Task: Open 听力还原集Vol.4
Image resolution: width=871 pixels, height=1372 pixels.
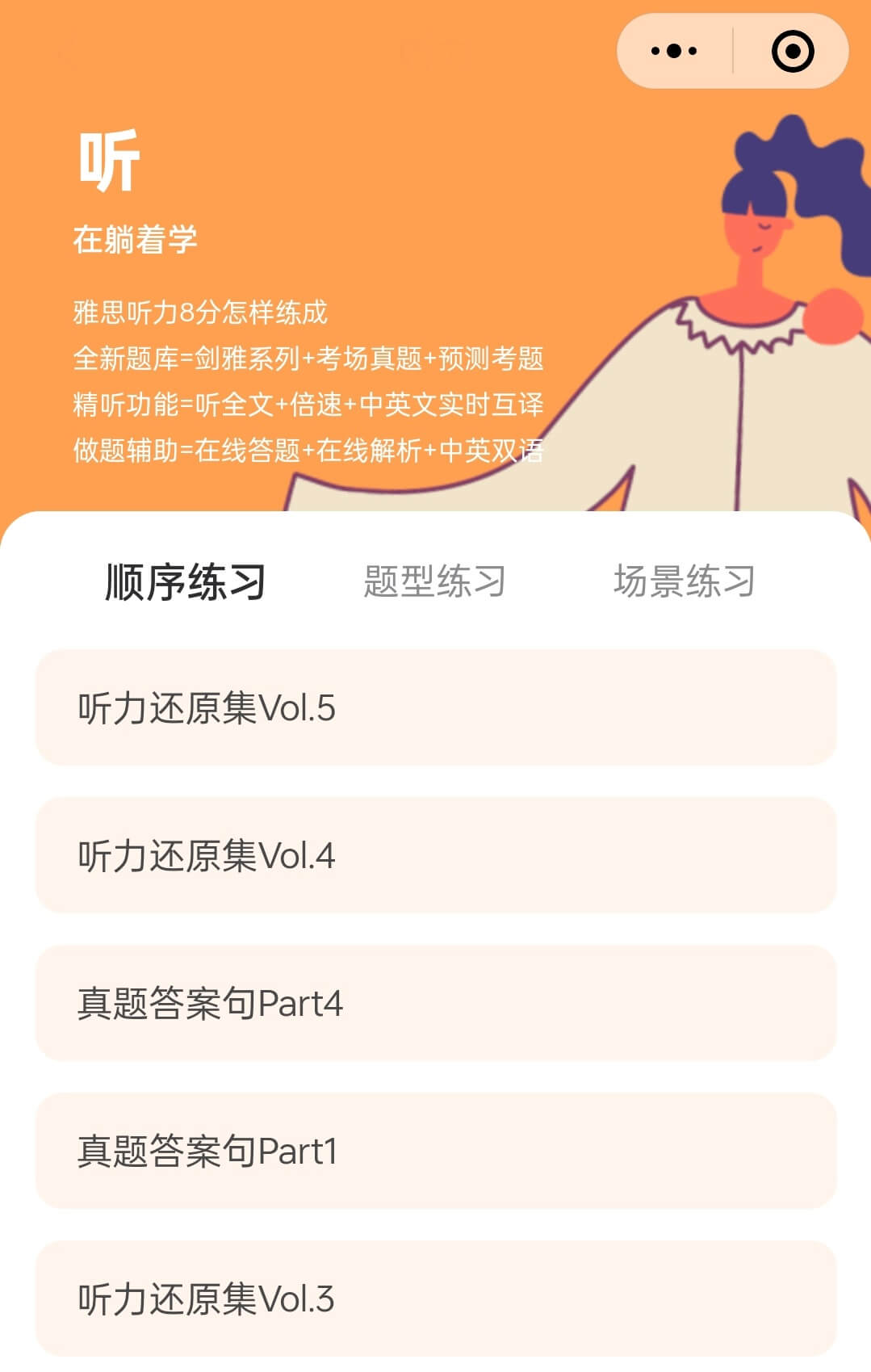Action: (x=436, y=855)
